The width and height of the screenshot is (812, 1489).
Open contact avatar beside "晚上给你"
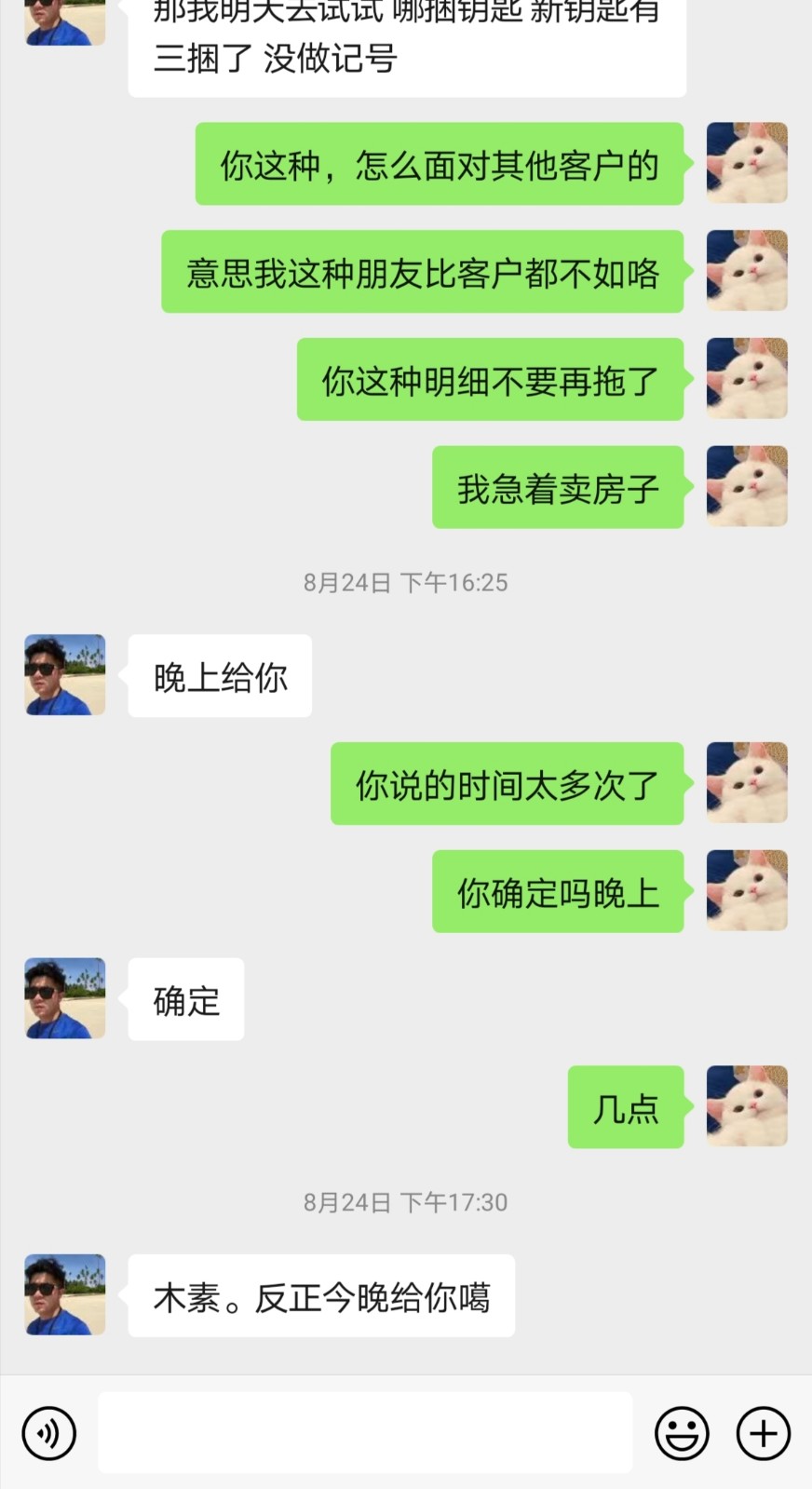click(x=65, y=675)
